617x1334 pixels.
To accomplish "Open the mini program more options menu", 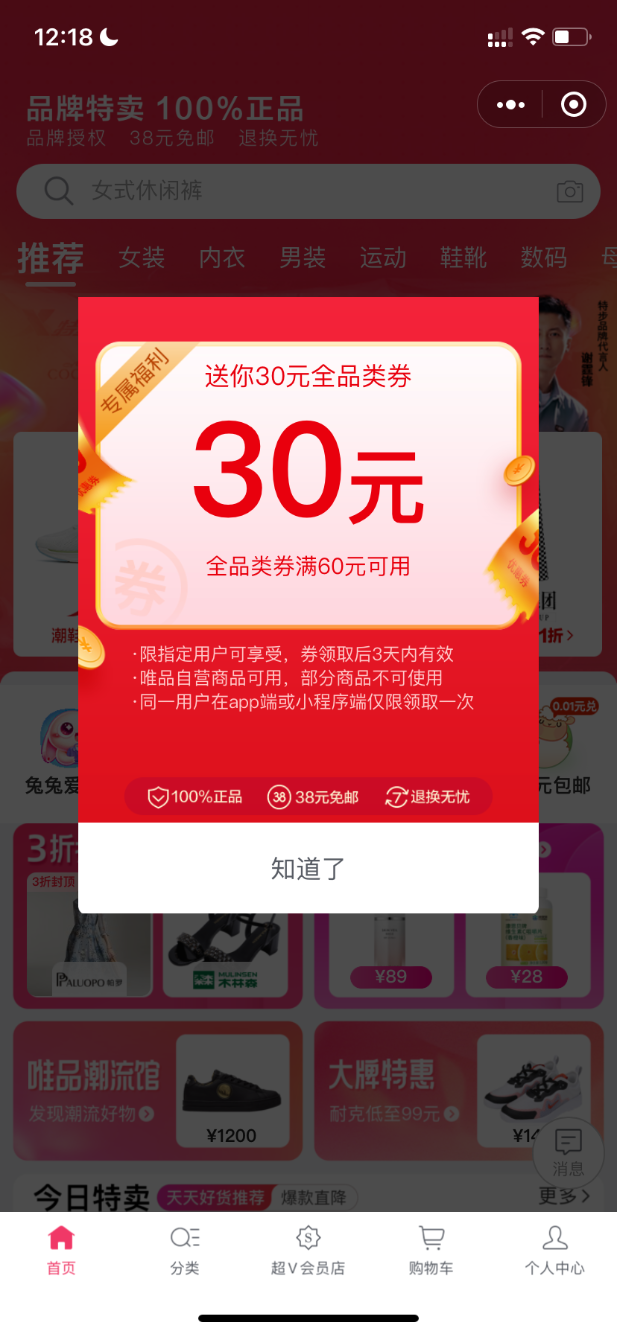I will click(x=510, y=104).
